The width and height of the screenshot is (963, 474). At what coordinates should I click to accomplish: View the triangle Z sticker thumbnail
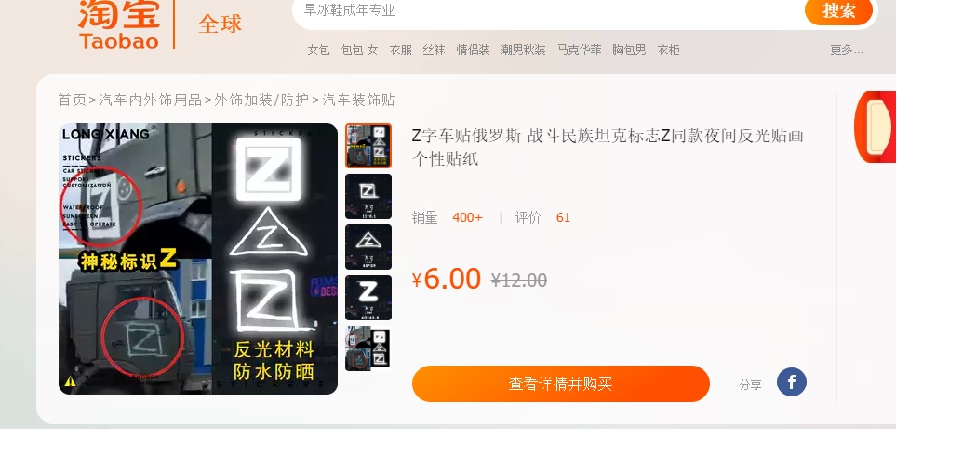[368, 247]
